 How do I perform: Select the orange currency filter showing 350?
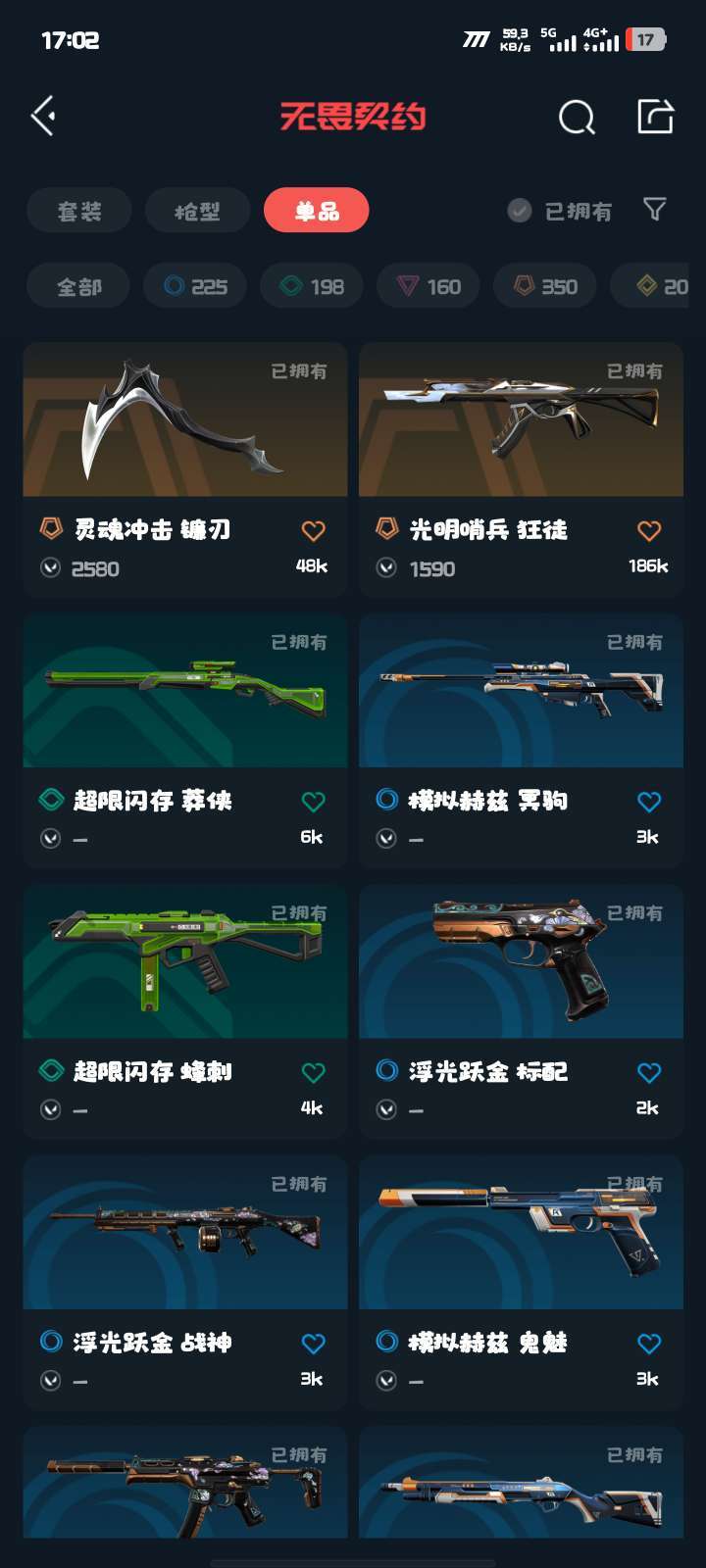(544, 285)
